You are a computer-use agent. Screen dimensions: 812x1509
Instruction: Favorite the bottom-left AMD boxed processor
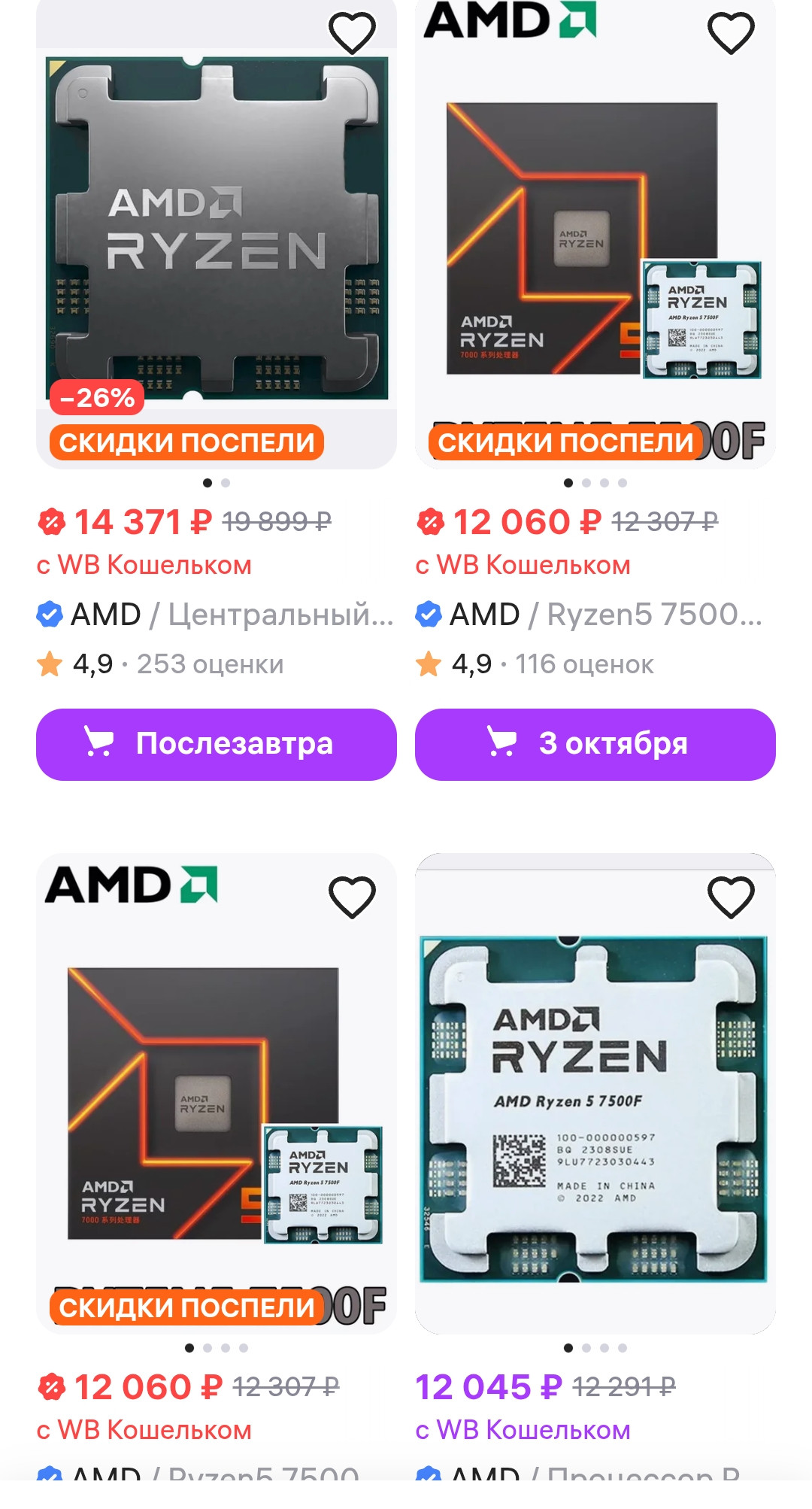pos(352,897)
